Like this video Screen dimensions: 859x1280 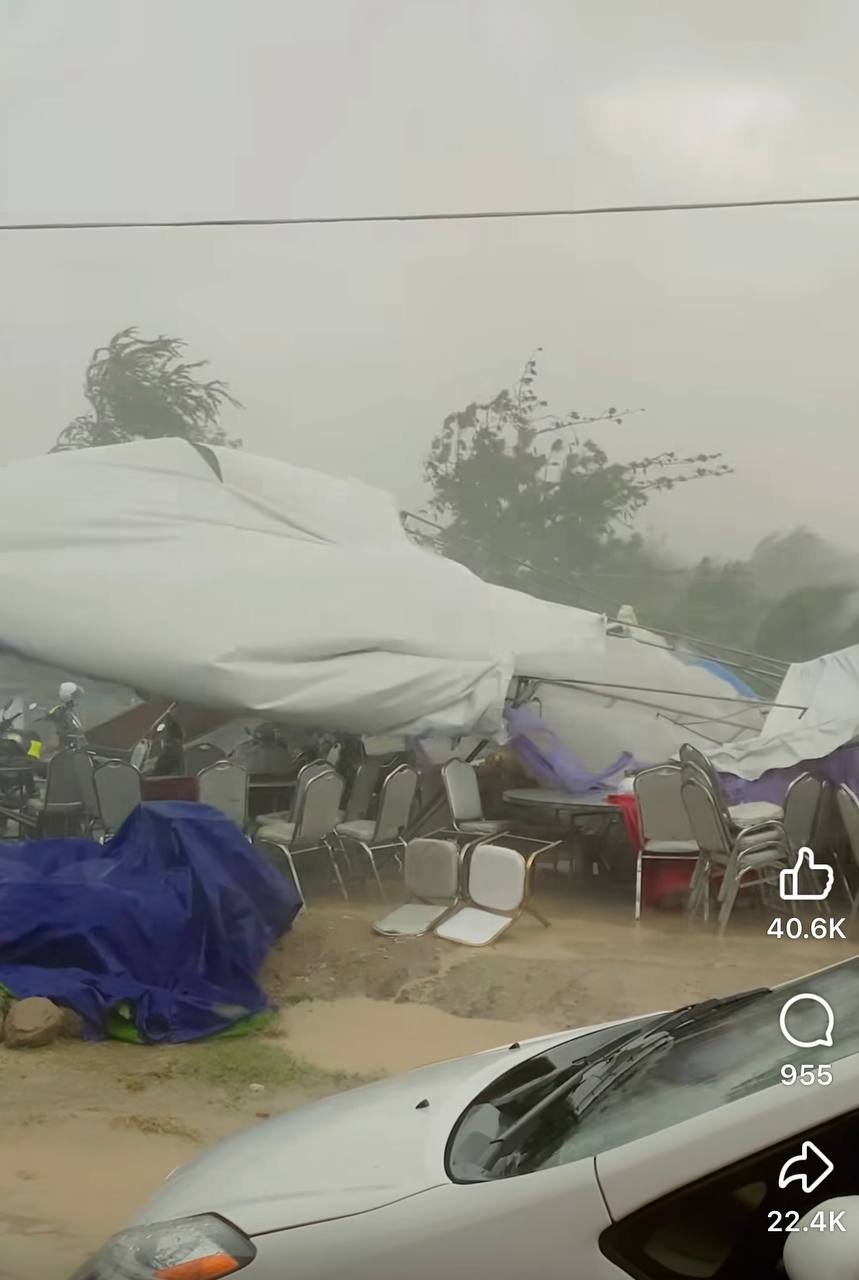806,875
